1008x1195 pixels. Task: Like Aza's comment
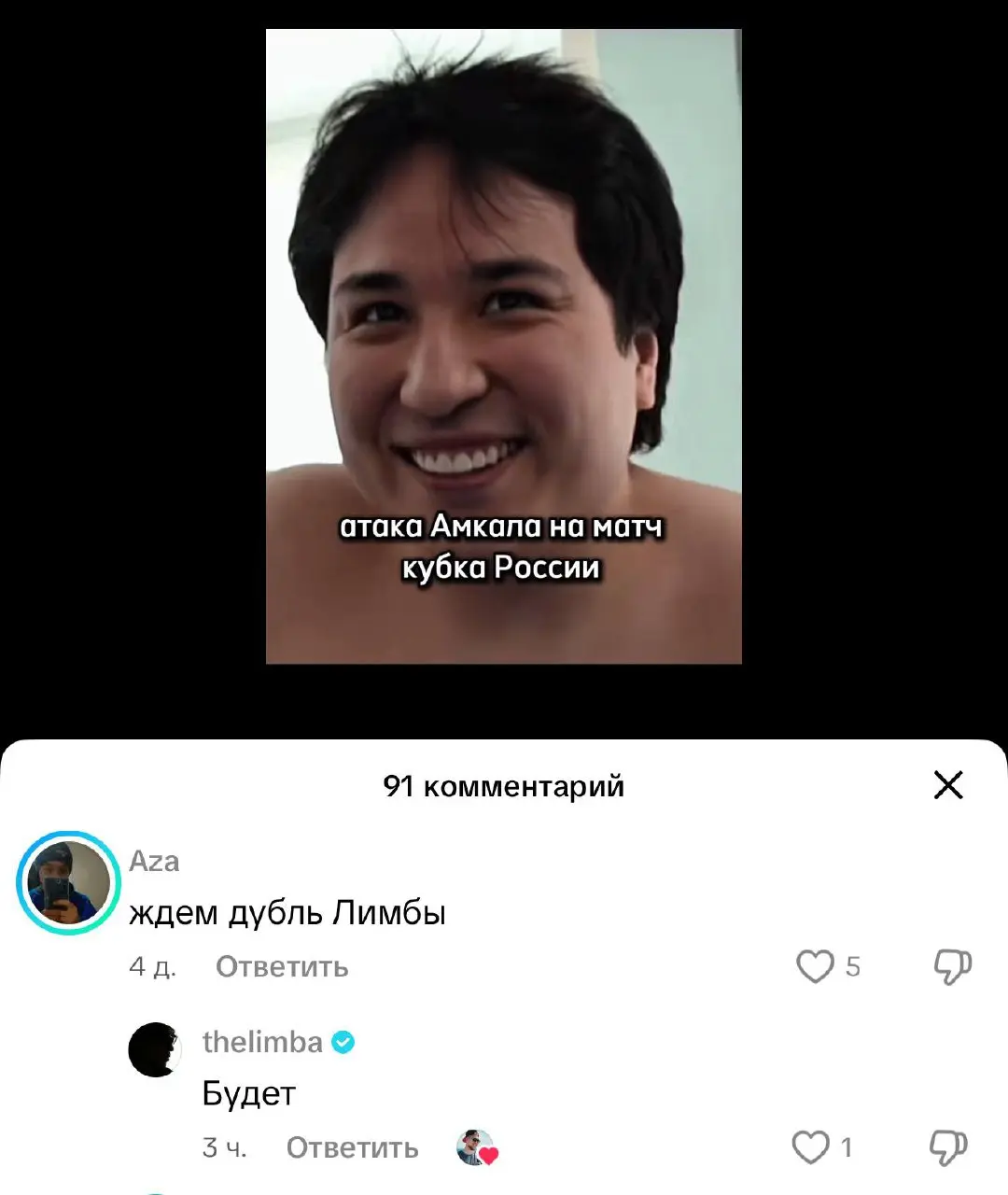tap(815, 966)
